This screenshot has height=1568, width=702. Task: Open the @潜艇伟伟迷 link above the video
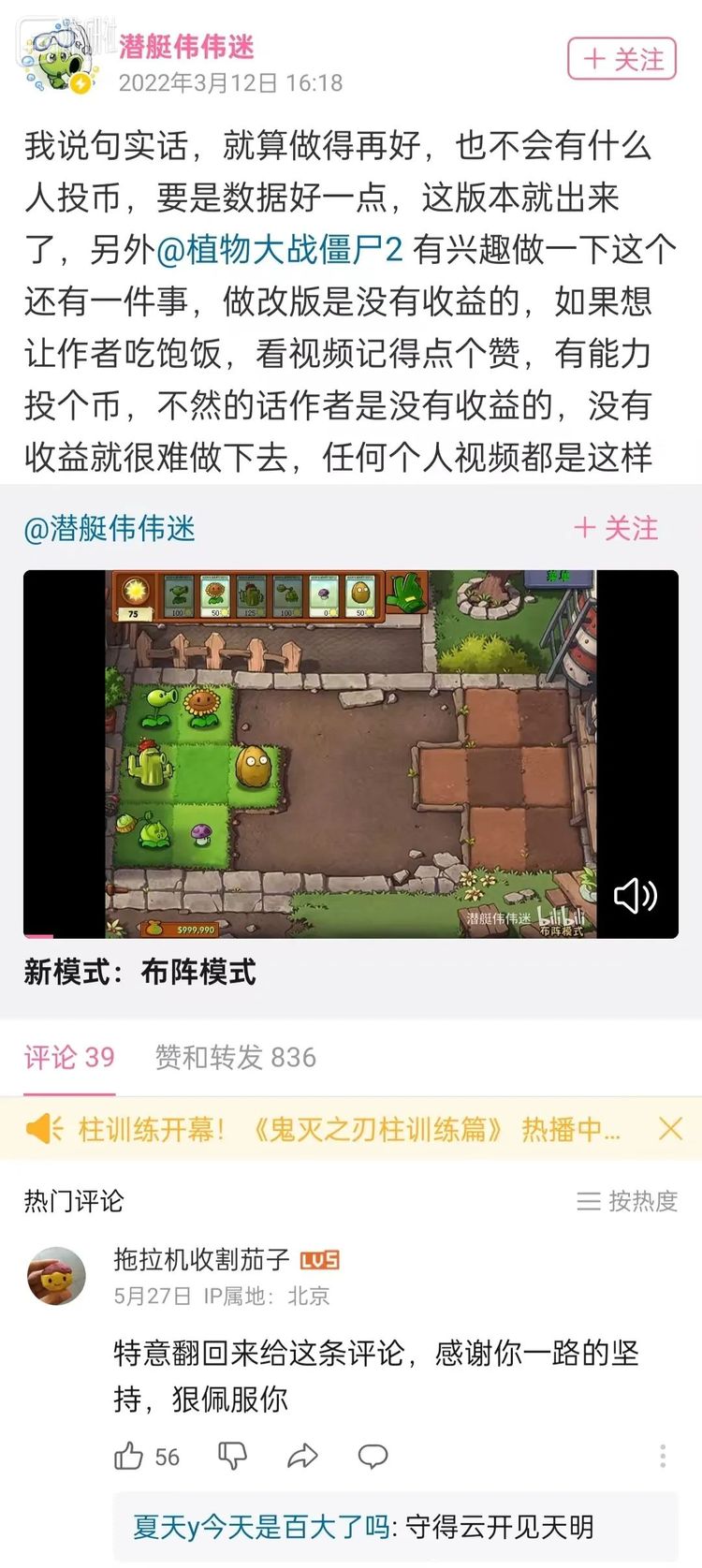pyautogui.click(x=110, y=529)
